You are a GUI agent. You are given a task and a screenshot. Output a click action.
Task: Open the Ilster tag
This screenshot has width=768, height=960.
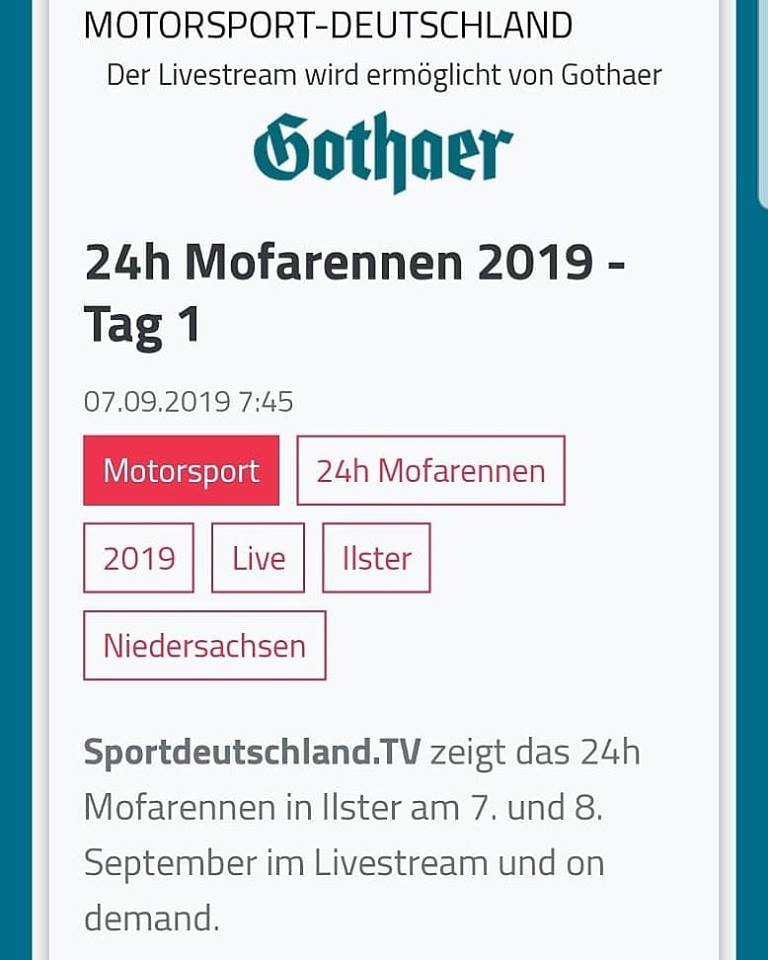376,558
